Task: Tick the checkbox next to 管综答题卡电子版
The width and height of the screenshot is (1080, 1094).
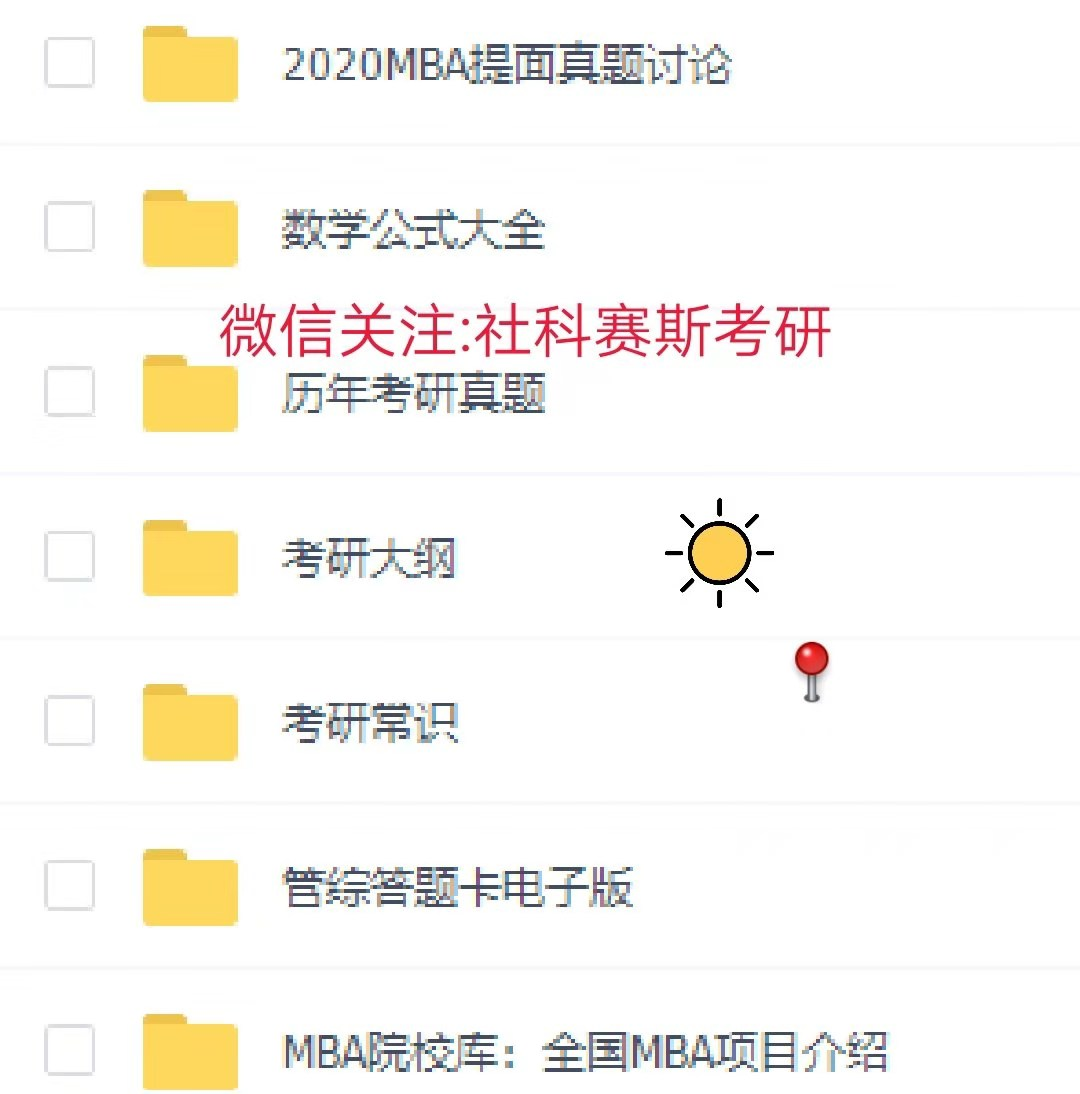Action: 69,888
